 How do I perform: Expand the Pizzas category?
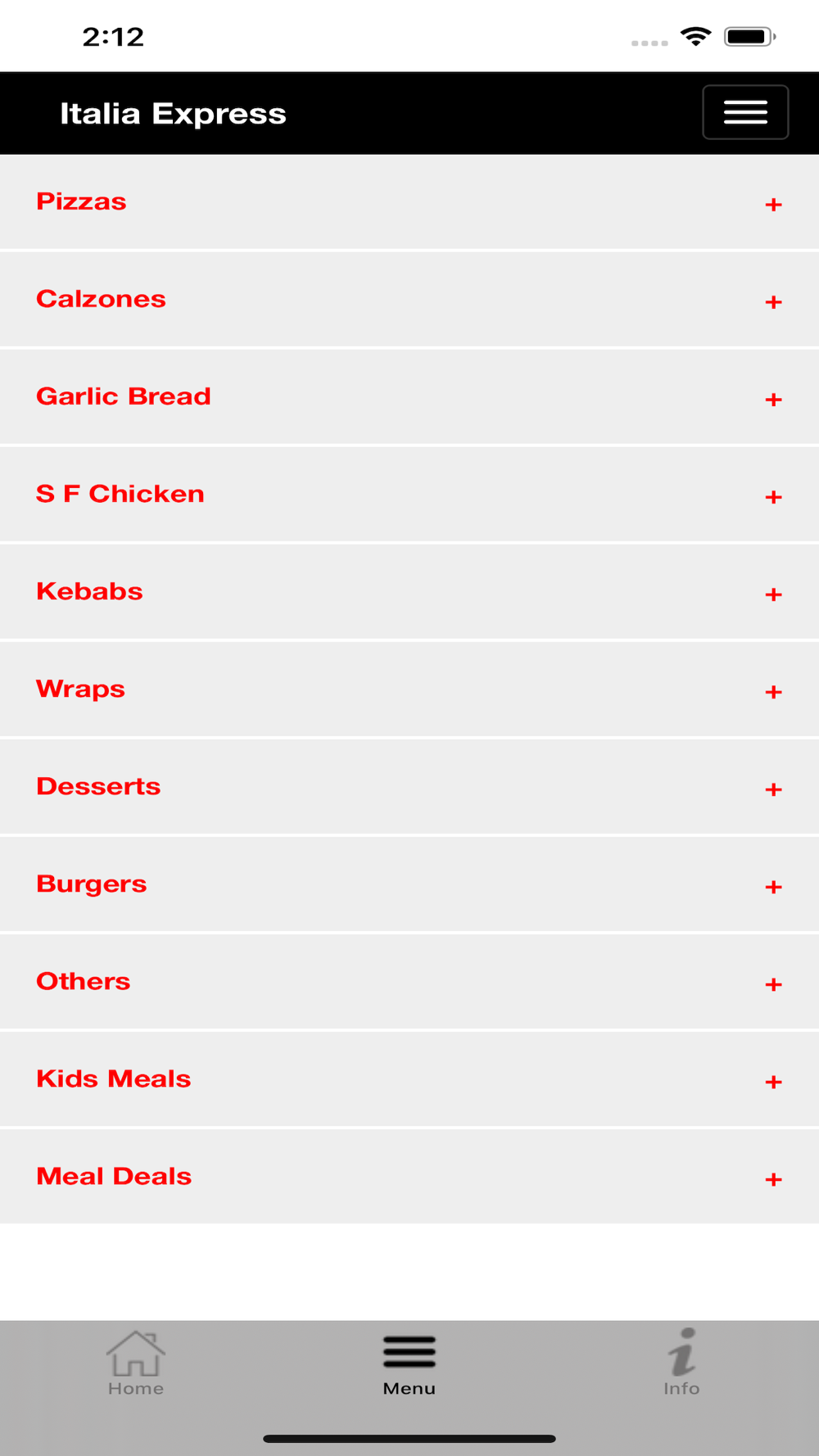pyautogui.click(x=409, y=201)
